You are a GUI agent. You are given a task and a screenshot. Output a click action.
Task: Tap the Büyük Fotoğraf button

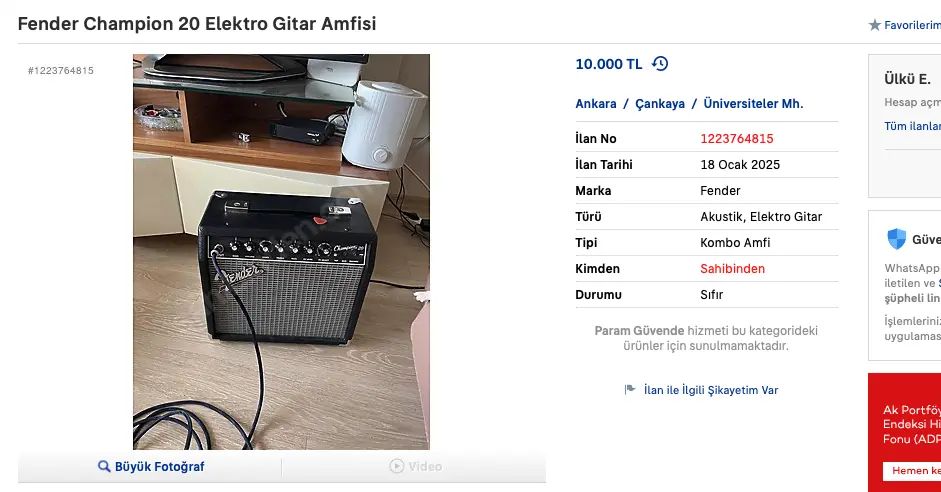pyautogui.click(x=151, y=466)
